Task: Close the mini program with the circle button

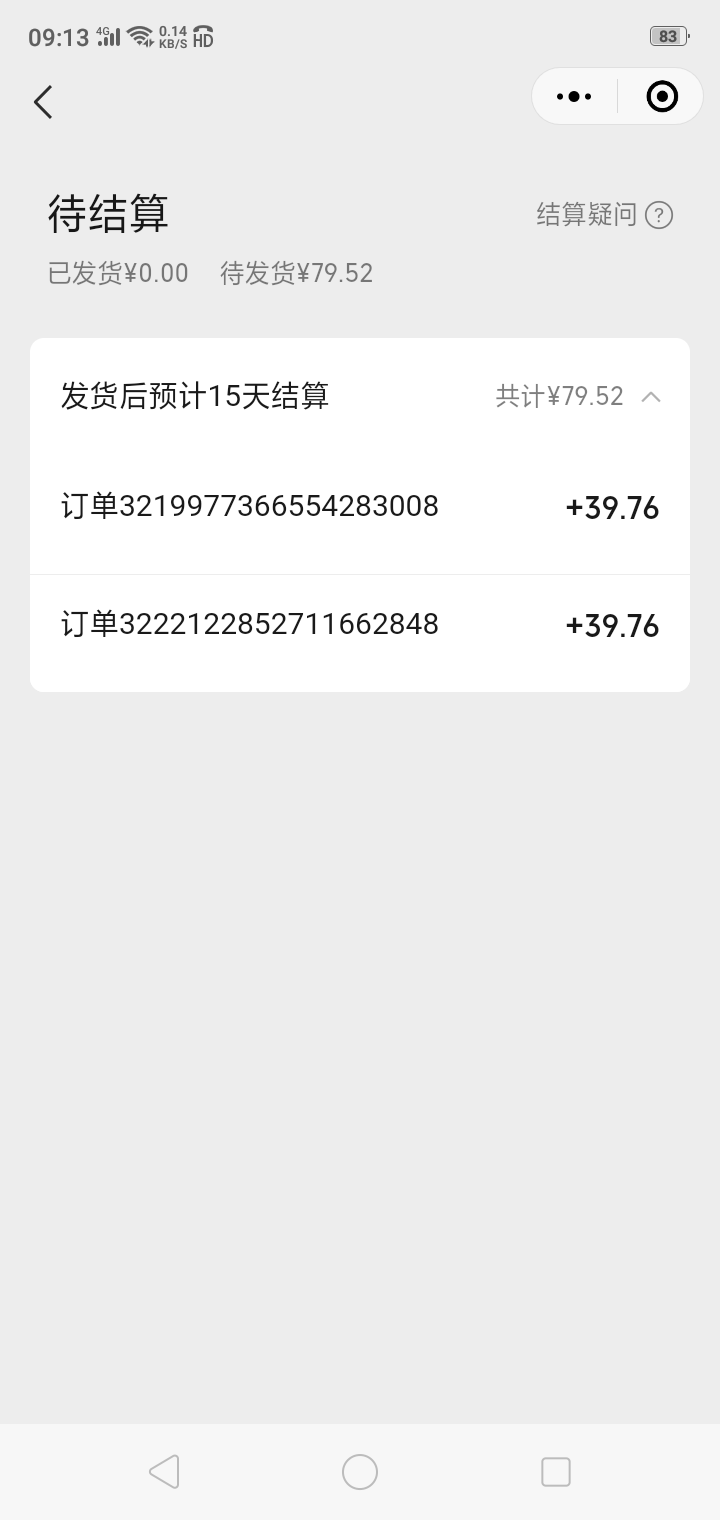Action: click(x=662, y=97)
